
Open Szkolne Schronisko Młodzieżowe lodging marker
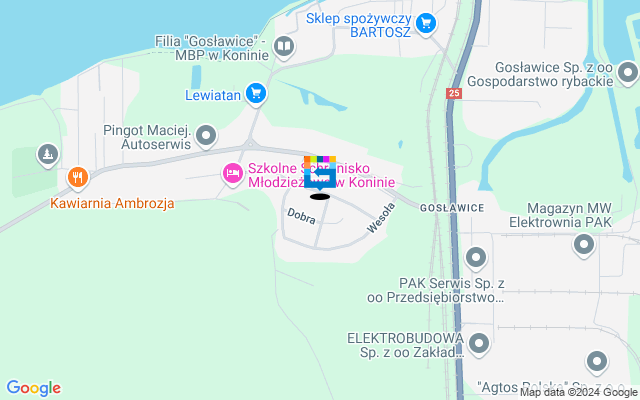[x=232, y=174]
